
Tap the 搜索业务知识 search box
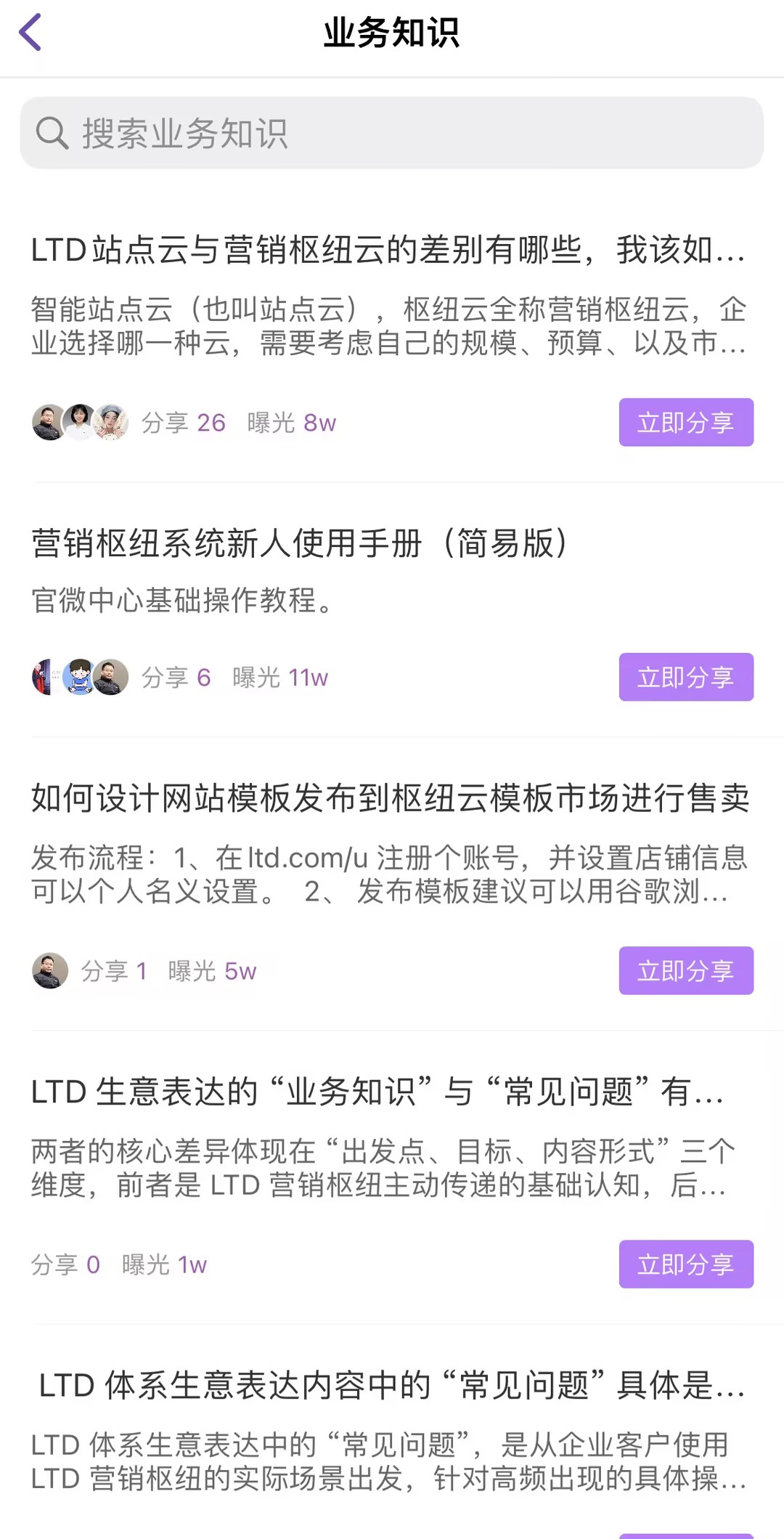(392, 134)
